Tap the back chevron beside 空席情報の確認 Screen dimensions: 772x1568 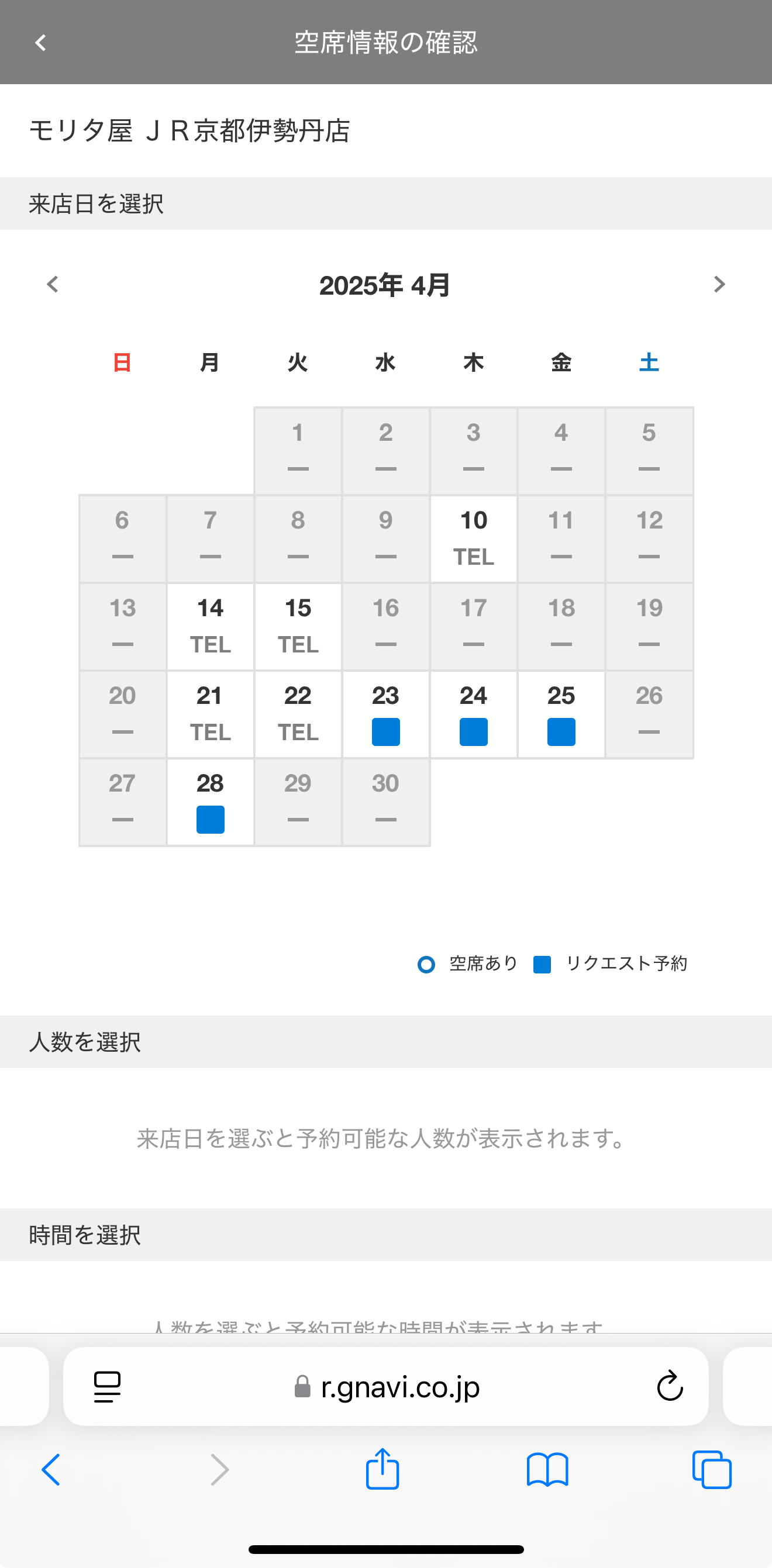[x=40, y=42]
